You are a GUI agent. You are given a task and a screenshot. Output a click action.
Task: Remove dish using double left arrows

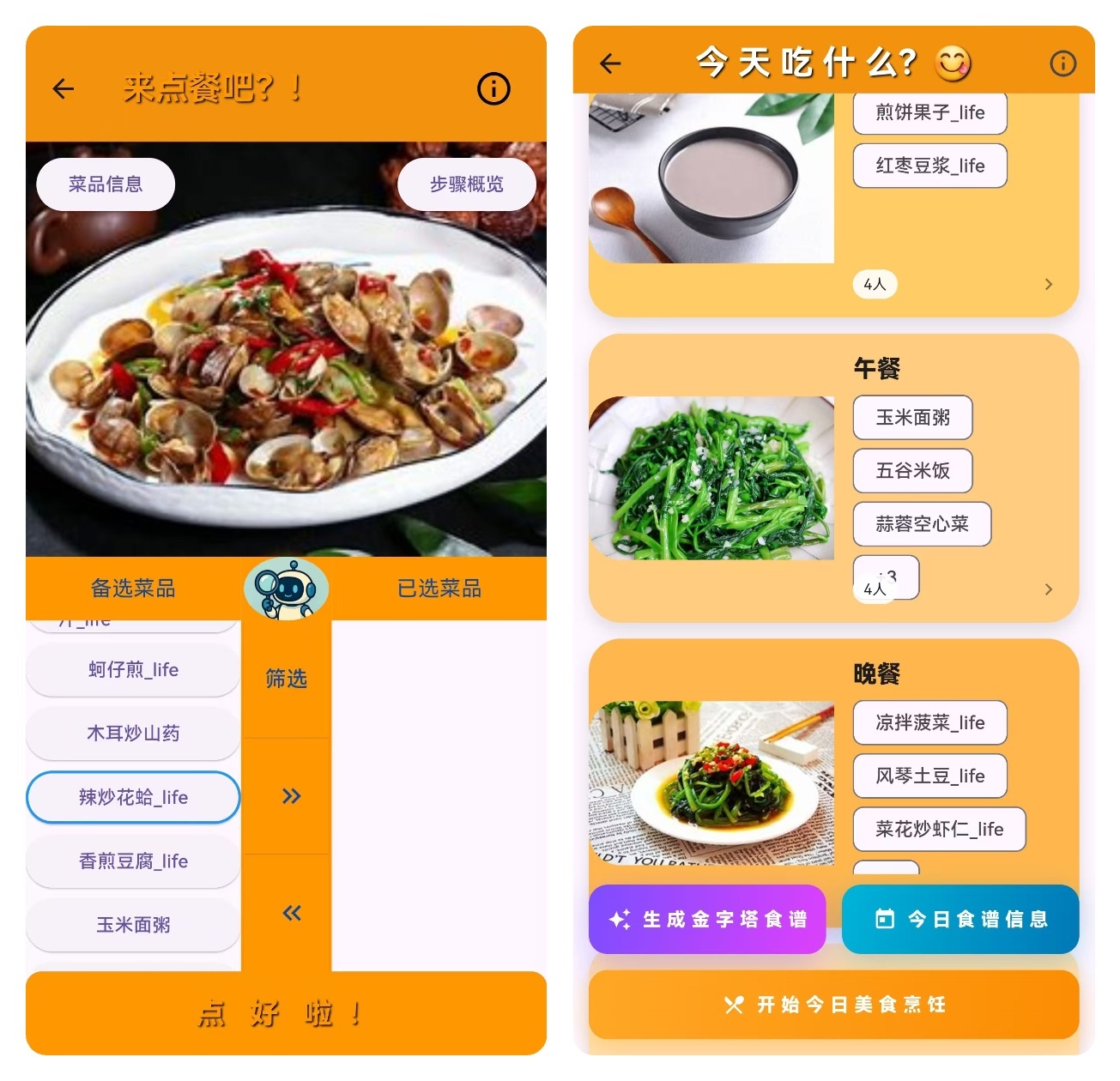(x=292, y=913)
